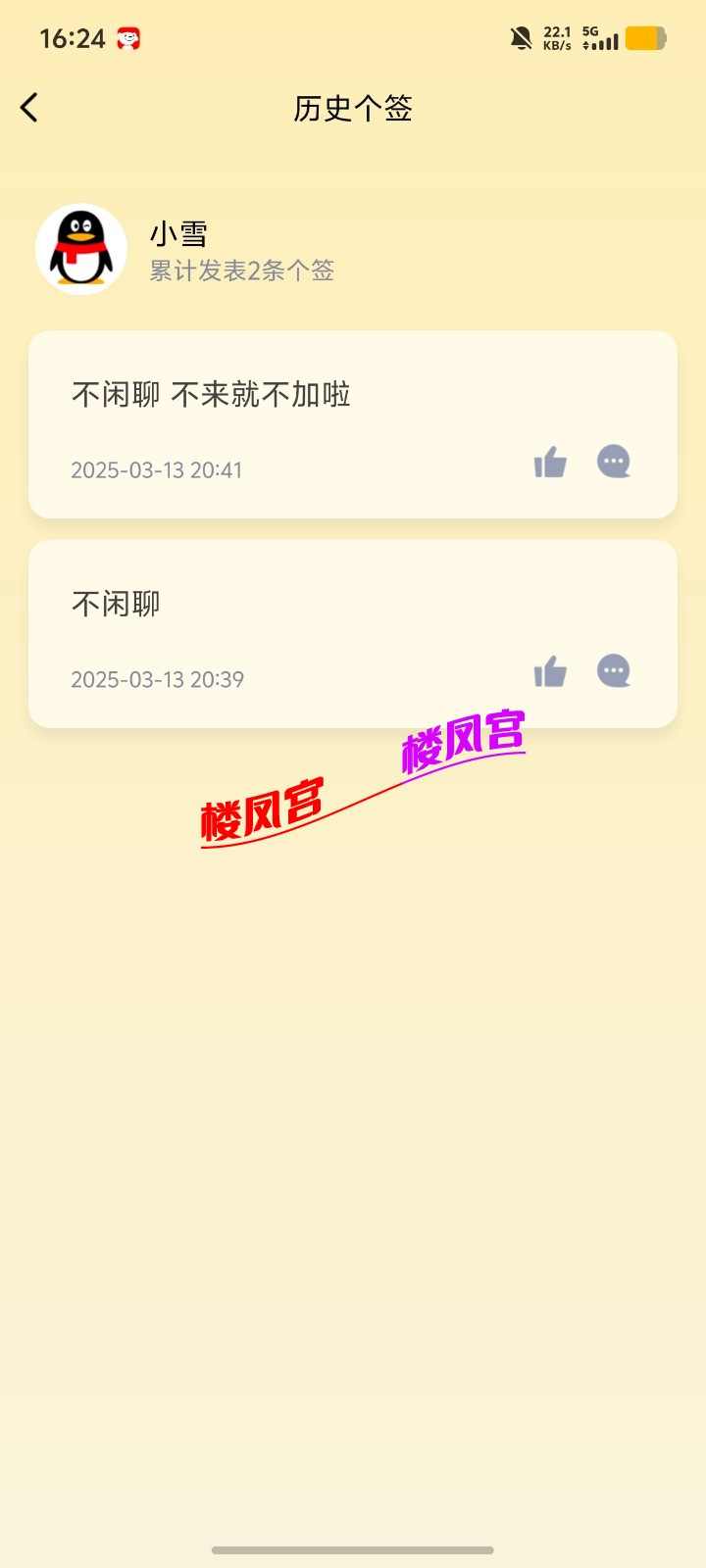Like the signature posted at 20:39

coord(549,671)
